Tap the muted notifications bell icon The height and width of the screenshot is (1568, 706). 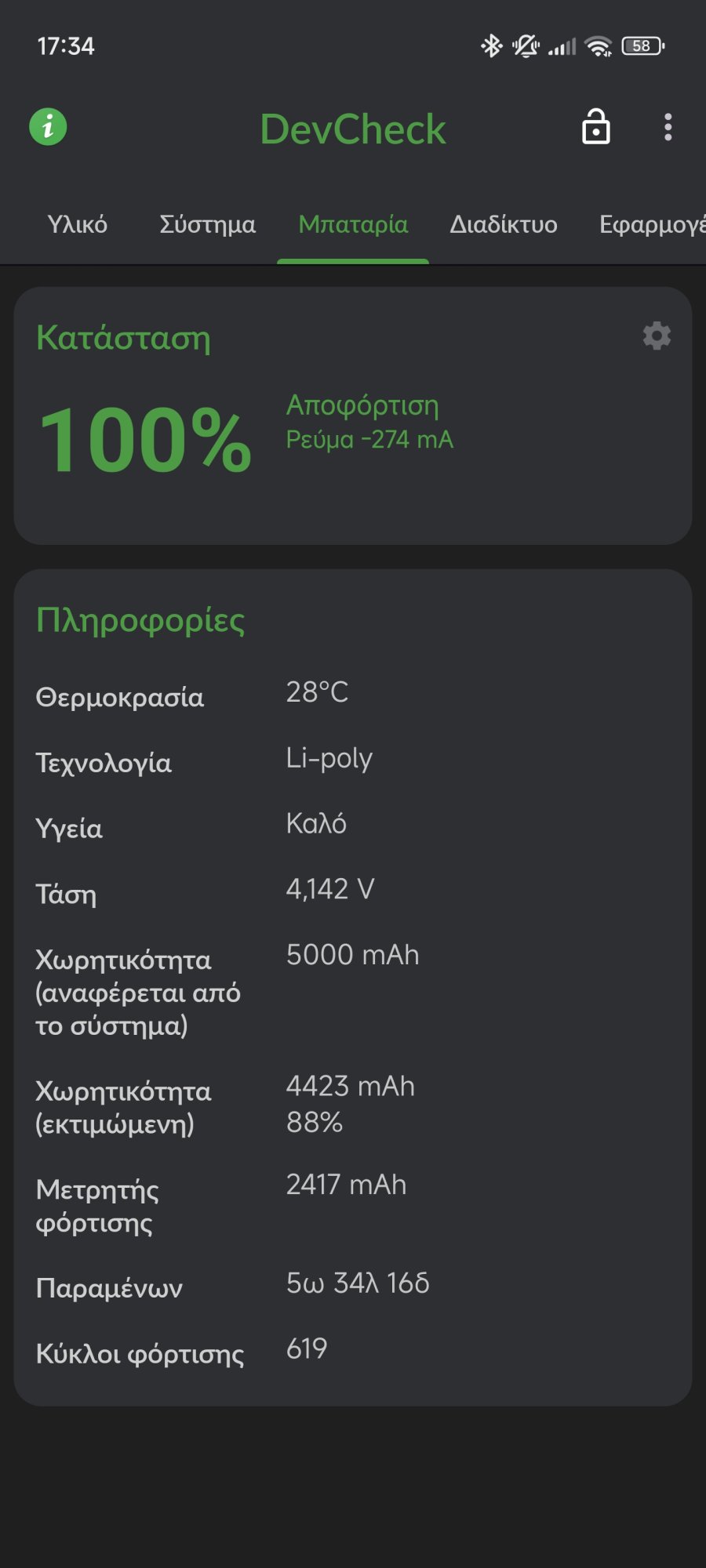[525, 45]
